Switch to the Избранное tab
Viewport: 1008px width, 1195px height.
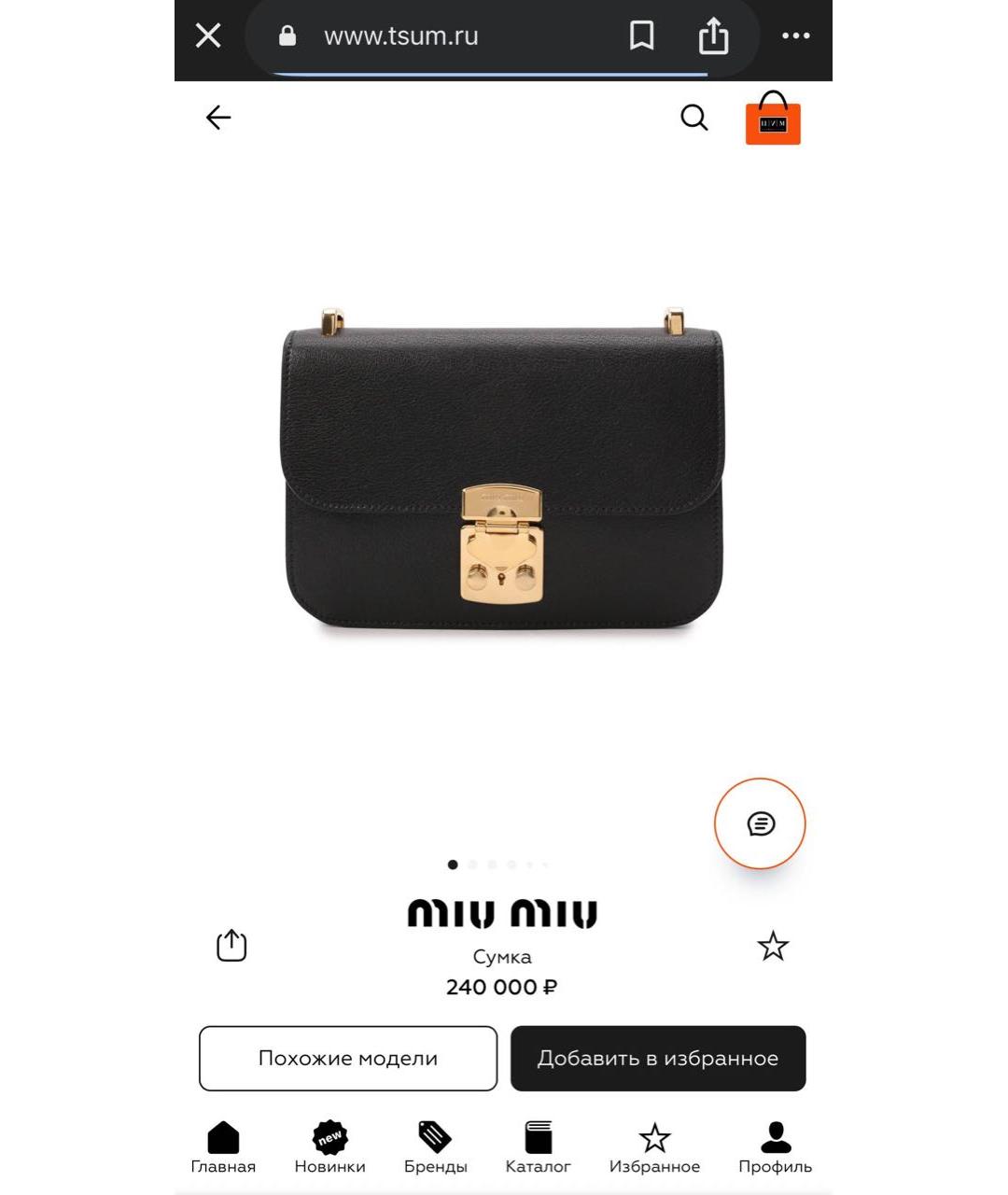(654, 1147)
